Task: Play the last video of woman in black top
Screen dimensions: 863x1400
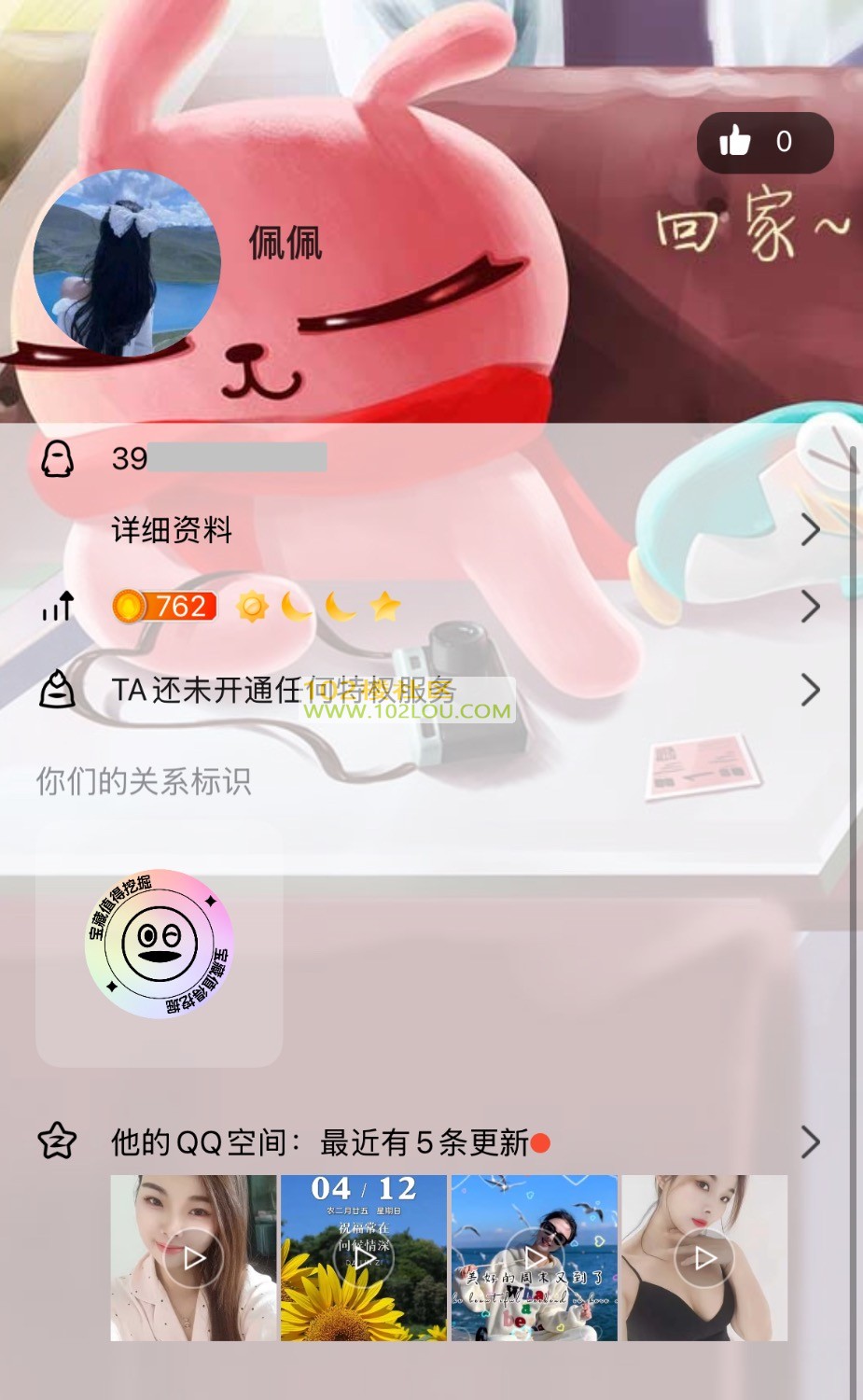Action: (704, 1257)
